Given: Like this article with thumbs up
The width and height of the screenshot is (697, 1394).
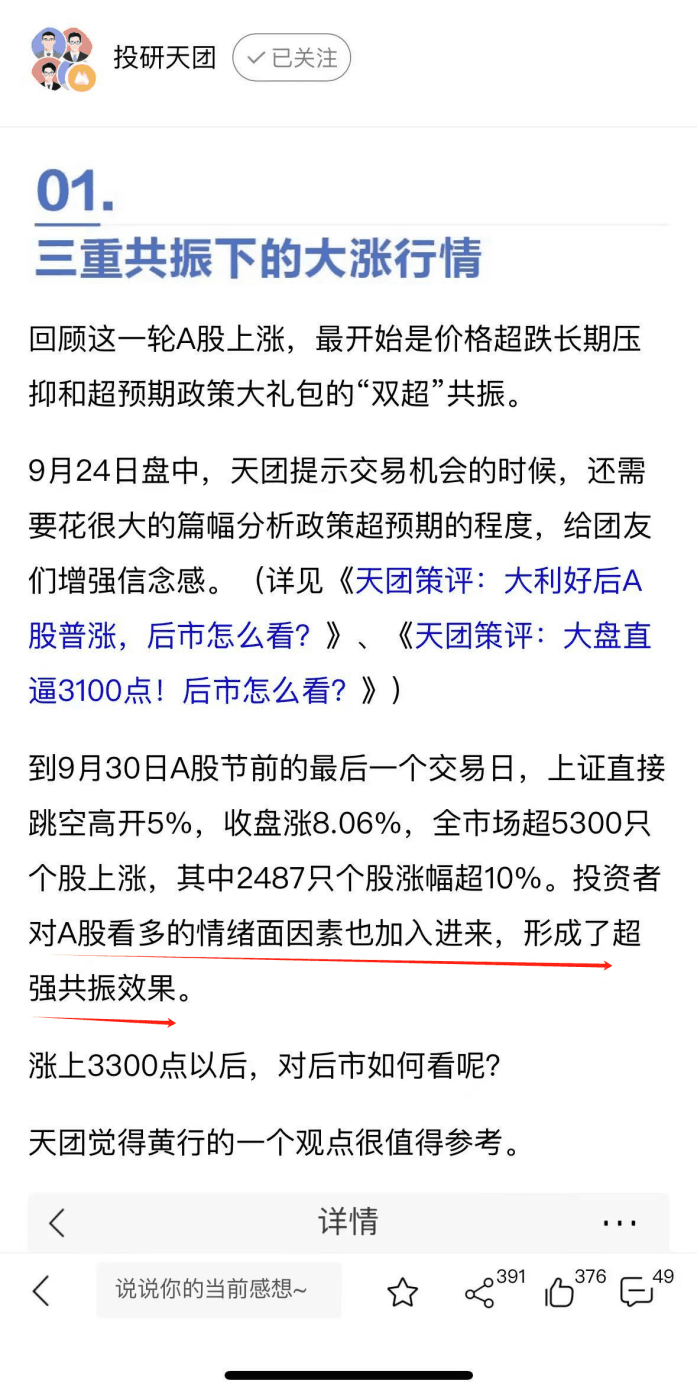Looking at the screenshot, I should (560, 1292).
